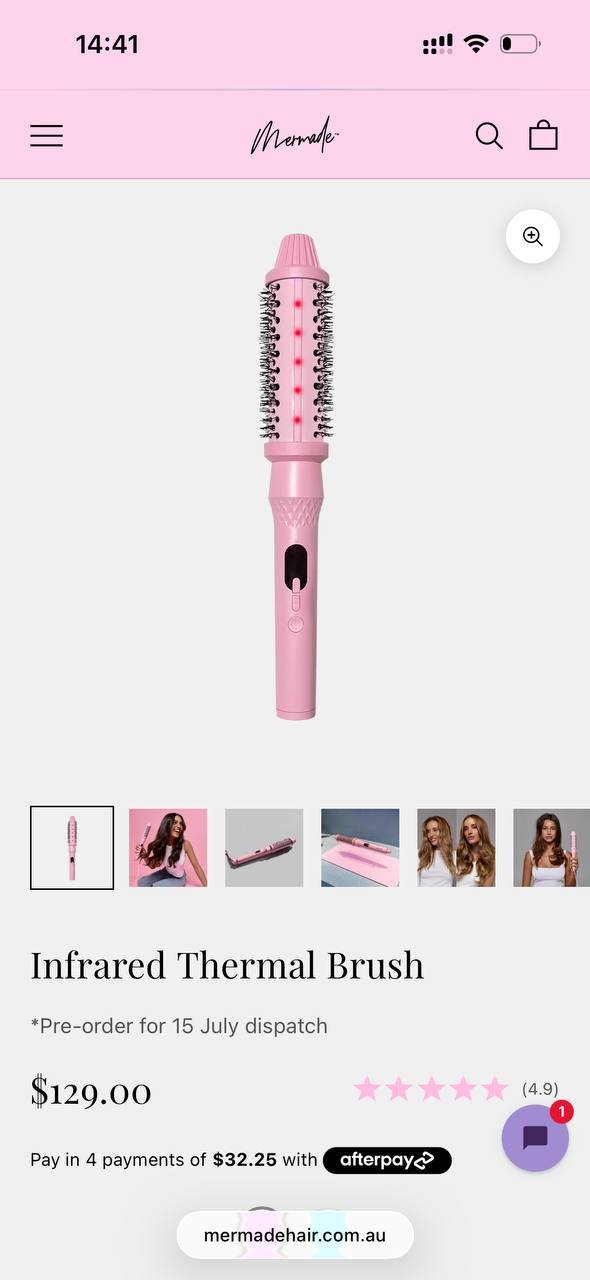View the shopping bag

tap(543, 135)
